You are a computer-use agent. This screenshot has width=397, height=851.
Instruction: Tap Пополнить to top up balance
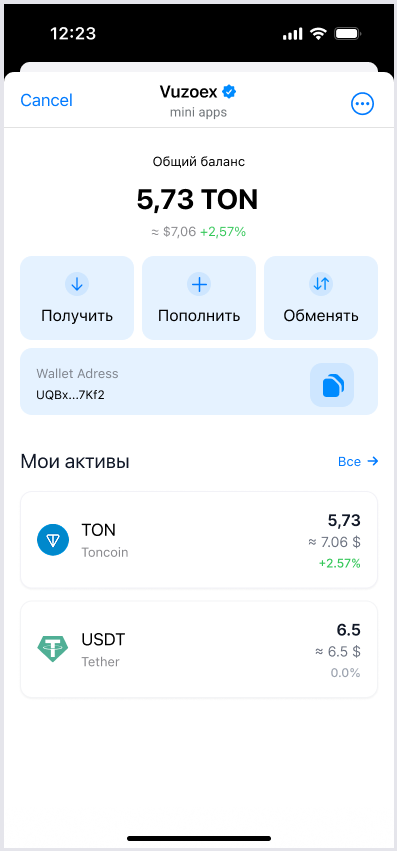pyautogui.click(x=199, y=298)
